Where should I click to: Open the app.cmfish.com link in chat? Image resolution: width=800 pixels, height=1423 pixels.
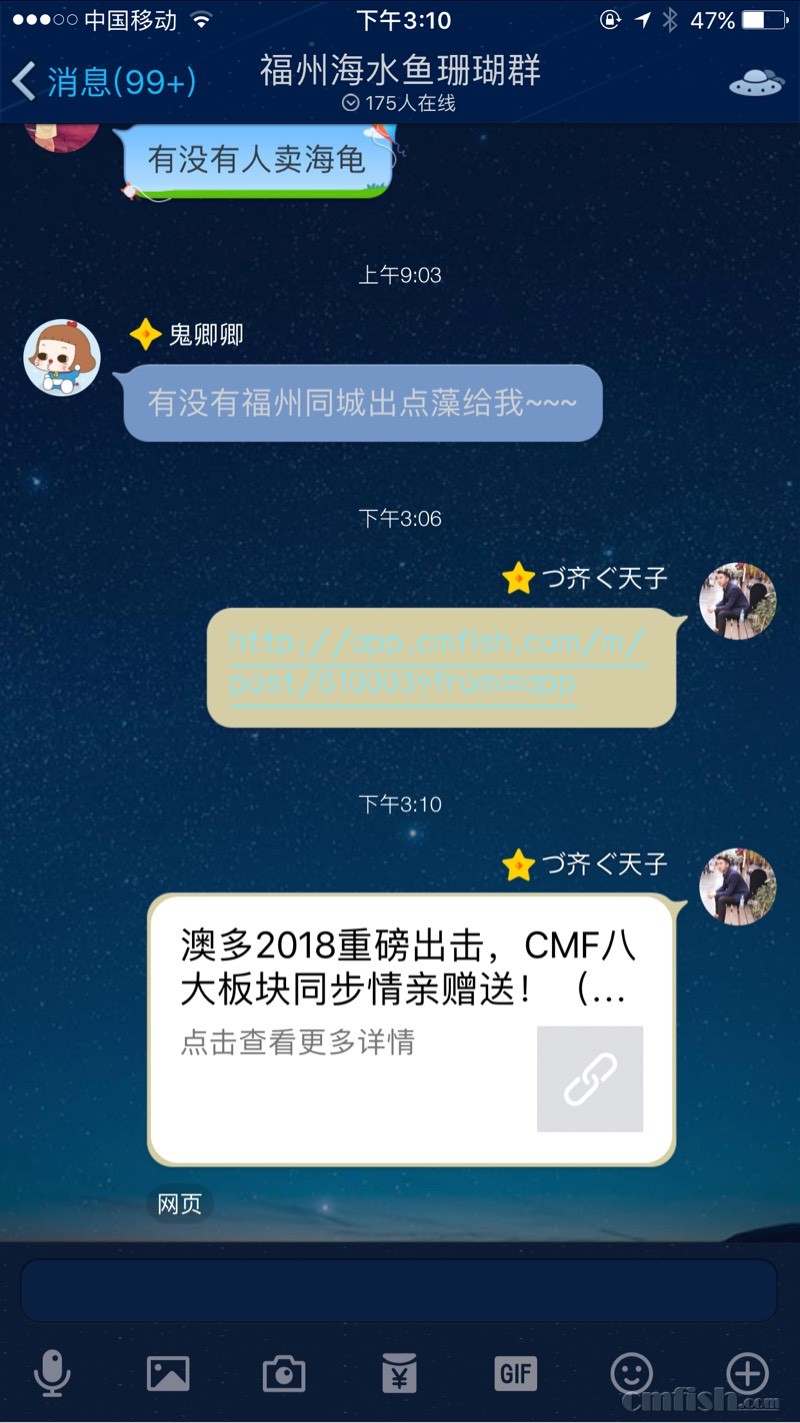click(437, 662)
